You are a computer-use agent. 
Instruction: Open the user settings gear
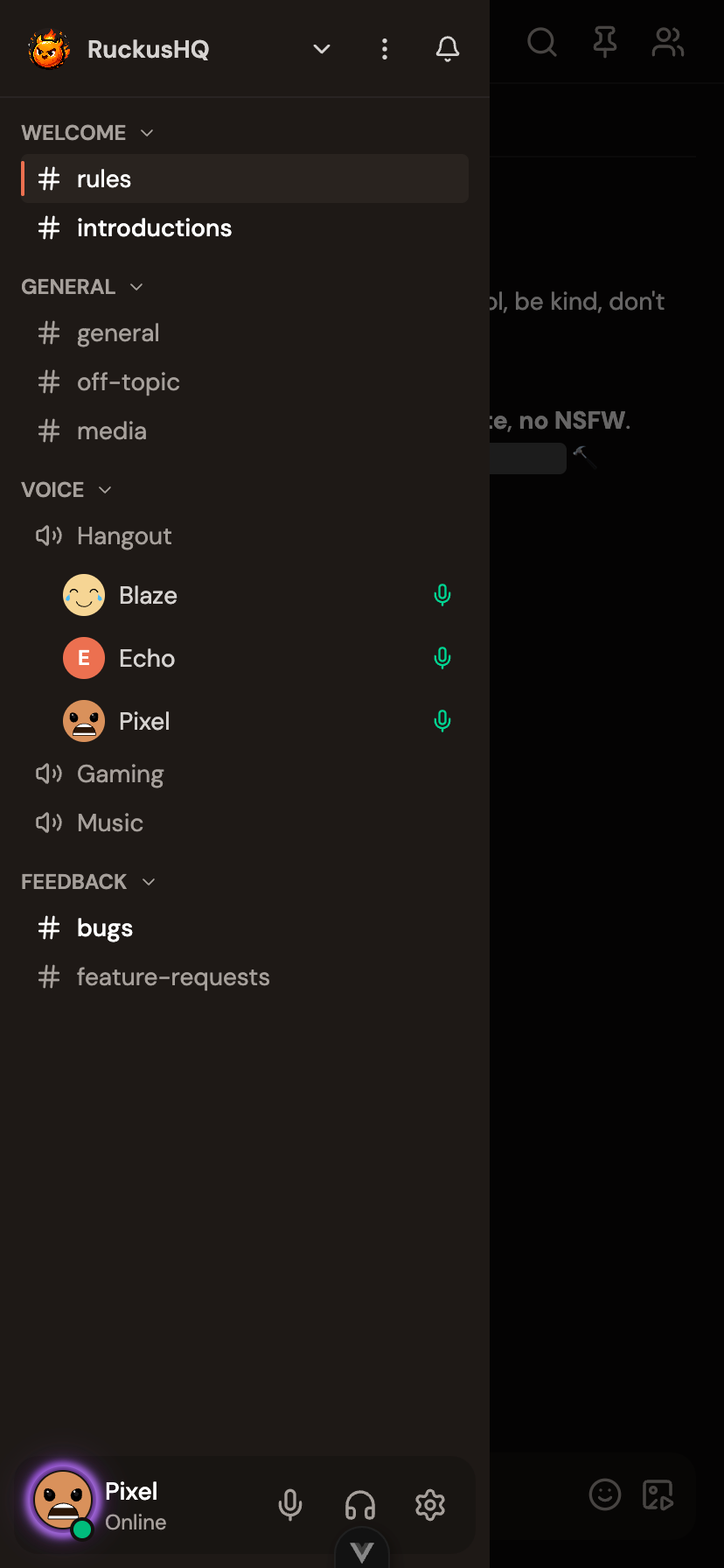click(430, 1504)
